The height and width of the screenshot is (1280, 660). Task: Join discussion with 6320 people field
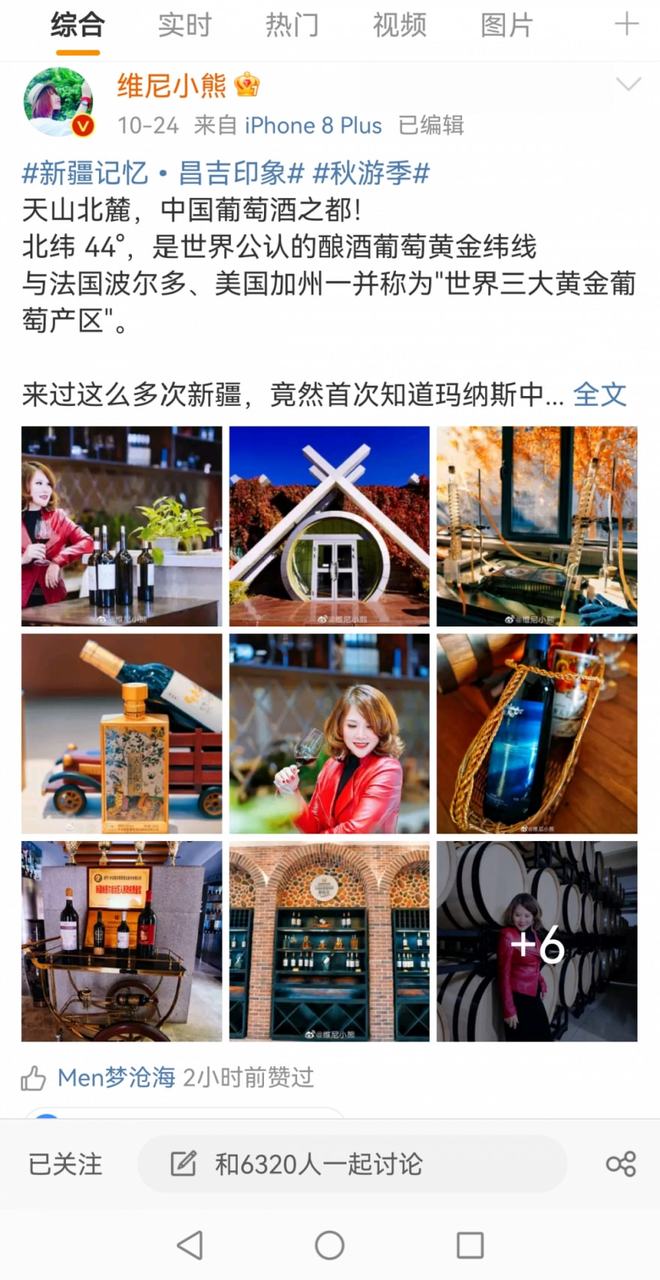click(x=350, y=1164)
